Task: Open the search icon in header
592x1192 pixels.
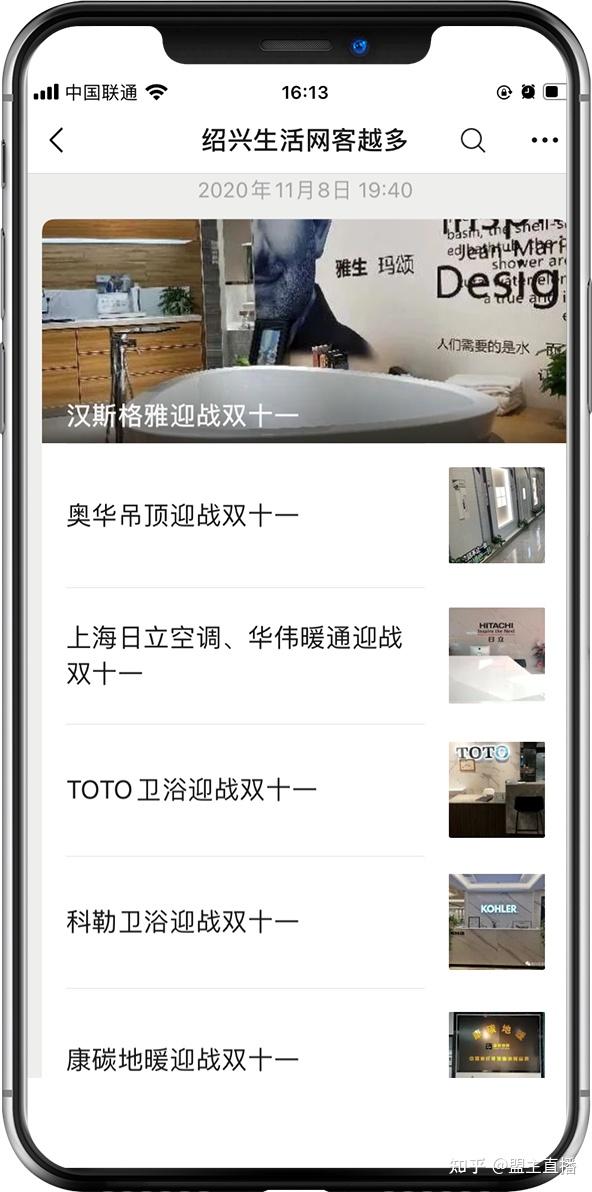Action: click(472, 140)
